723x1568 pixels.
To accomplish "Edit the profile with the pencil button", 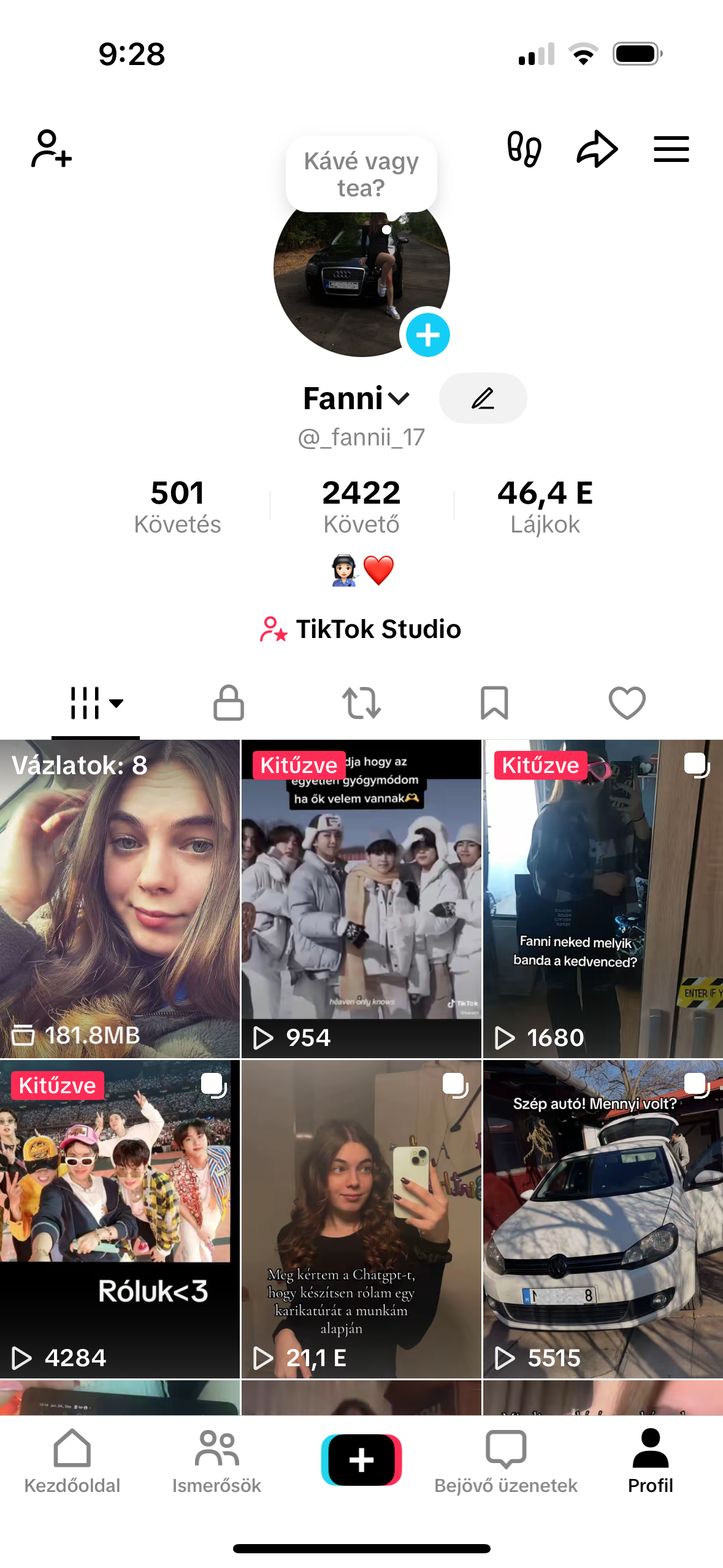I will (483, 398).
